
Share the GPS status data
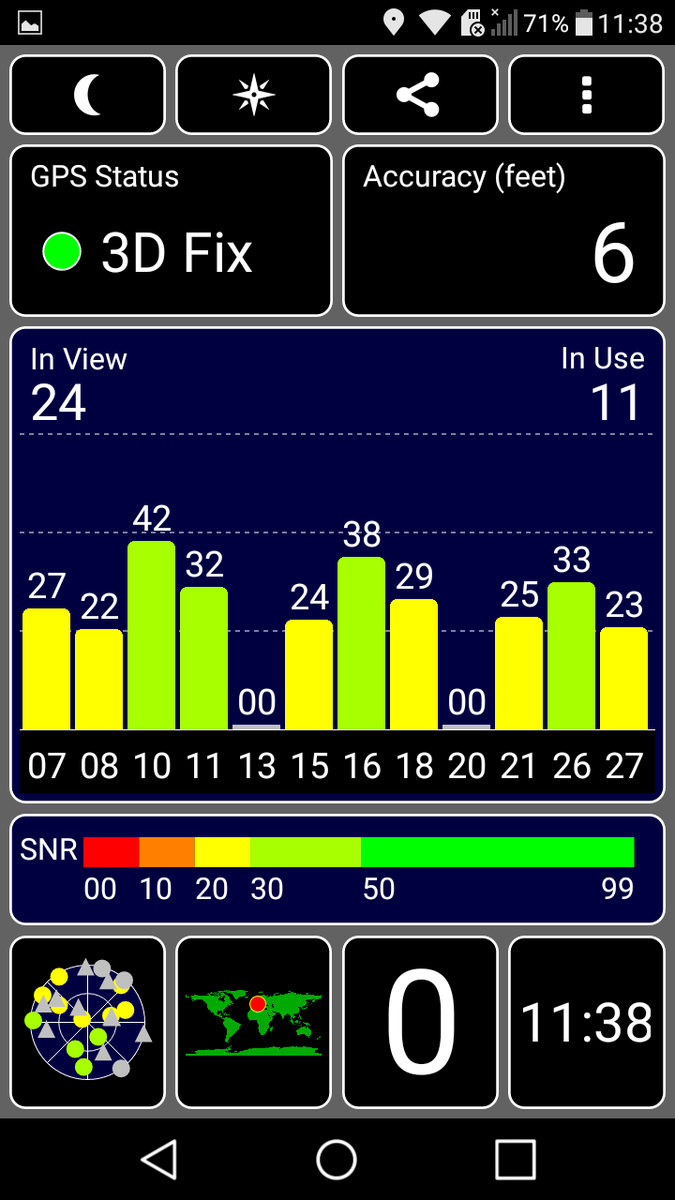pos(419,95)
